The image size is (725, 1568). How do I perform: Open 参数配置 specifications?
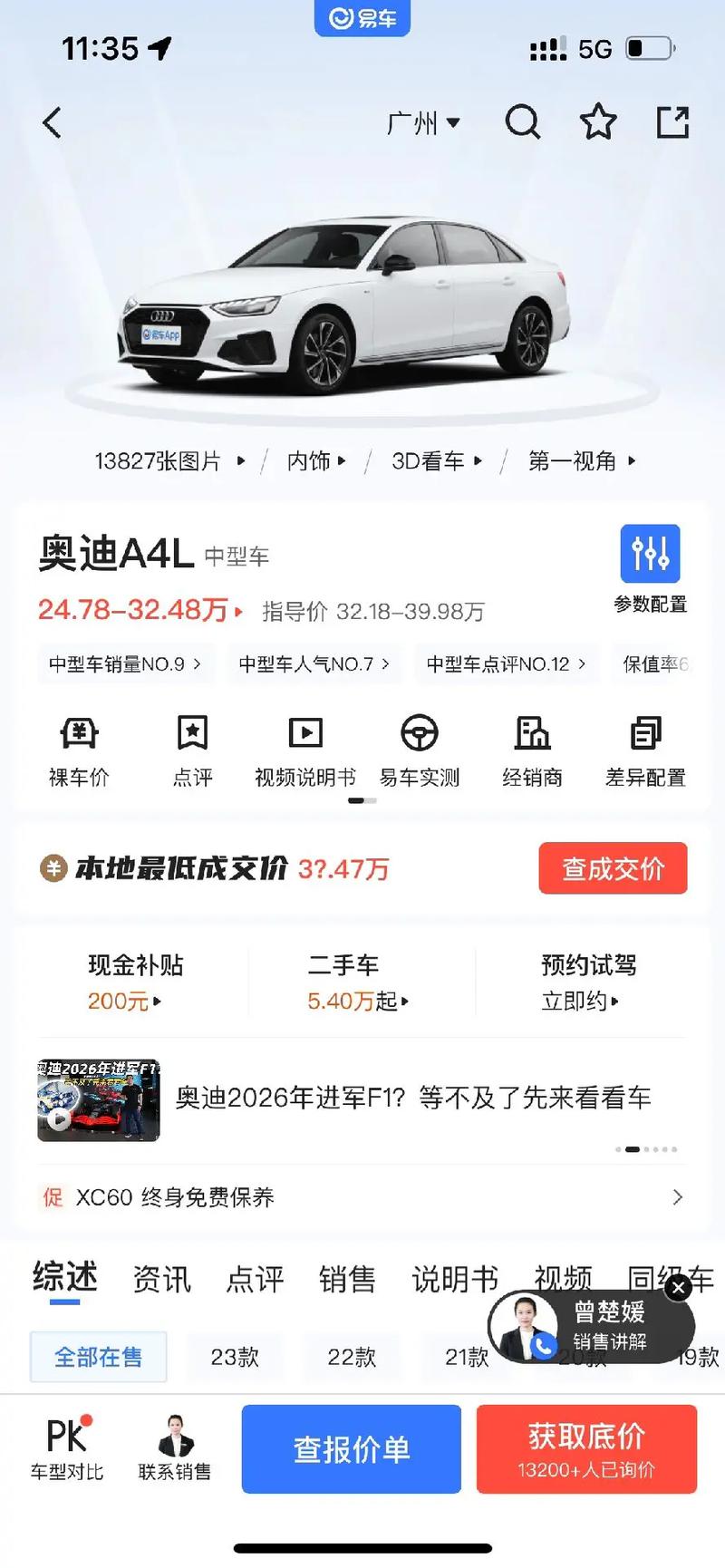pos(650,569)
